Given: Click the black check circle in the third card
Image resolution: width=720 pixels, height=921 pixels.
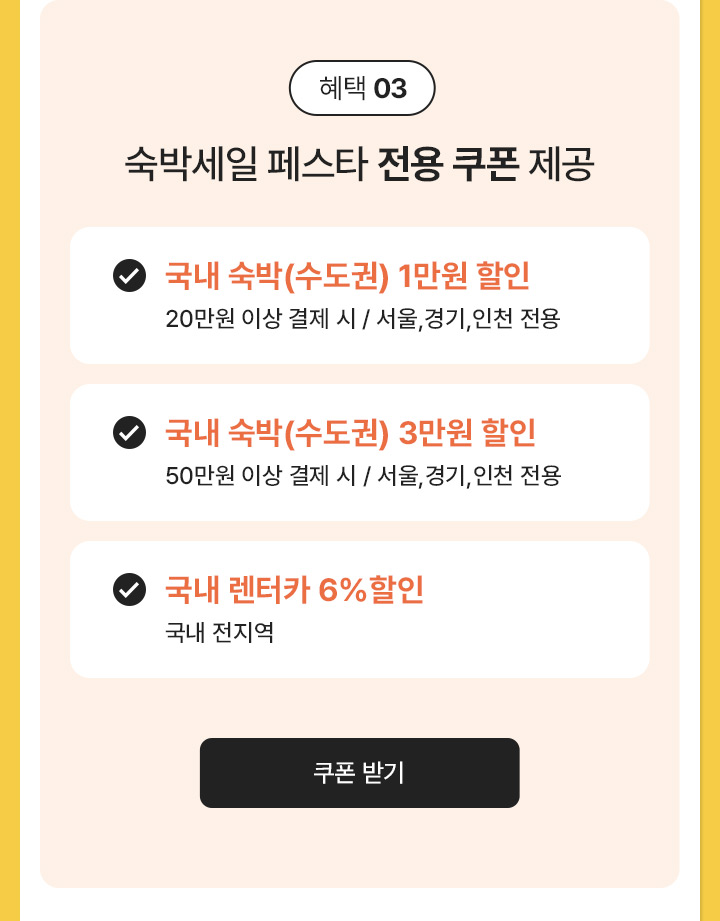Looking at the screenshot, I should (x=129, y=590).
